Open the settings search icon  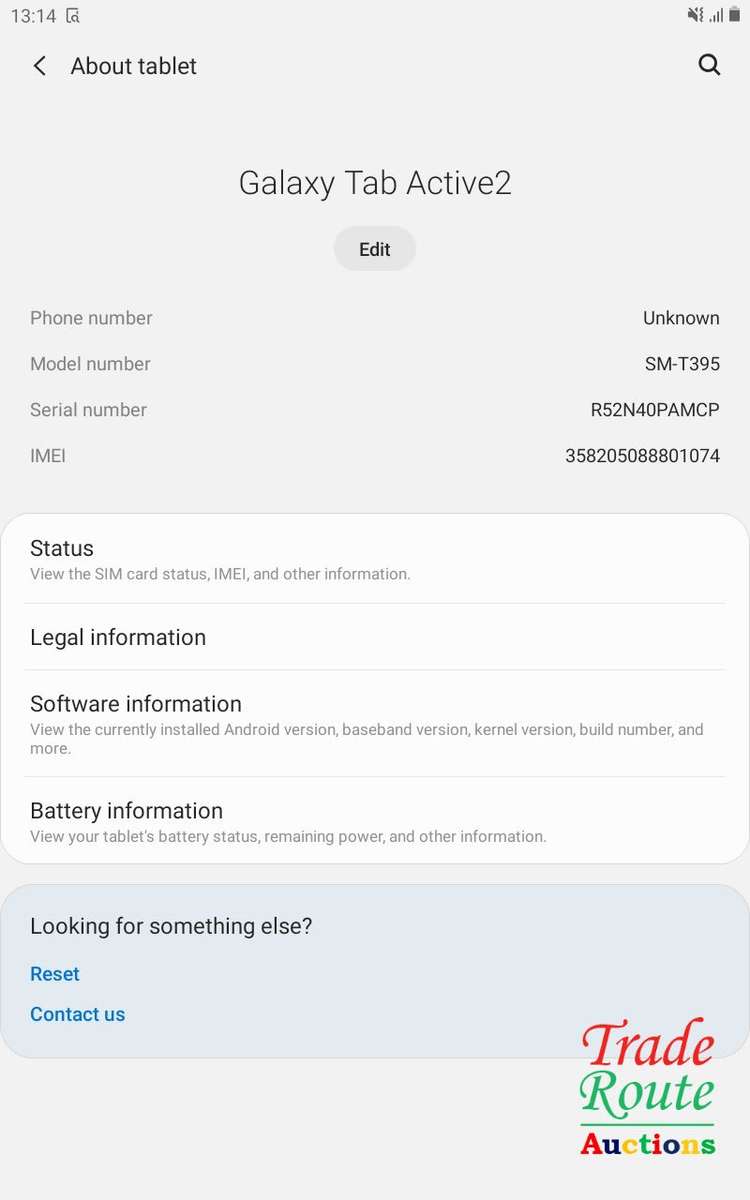point(709,65)
